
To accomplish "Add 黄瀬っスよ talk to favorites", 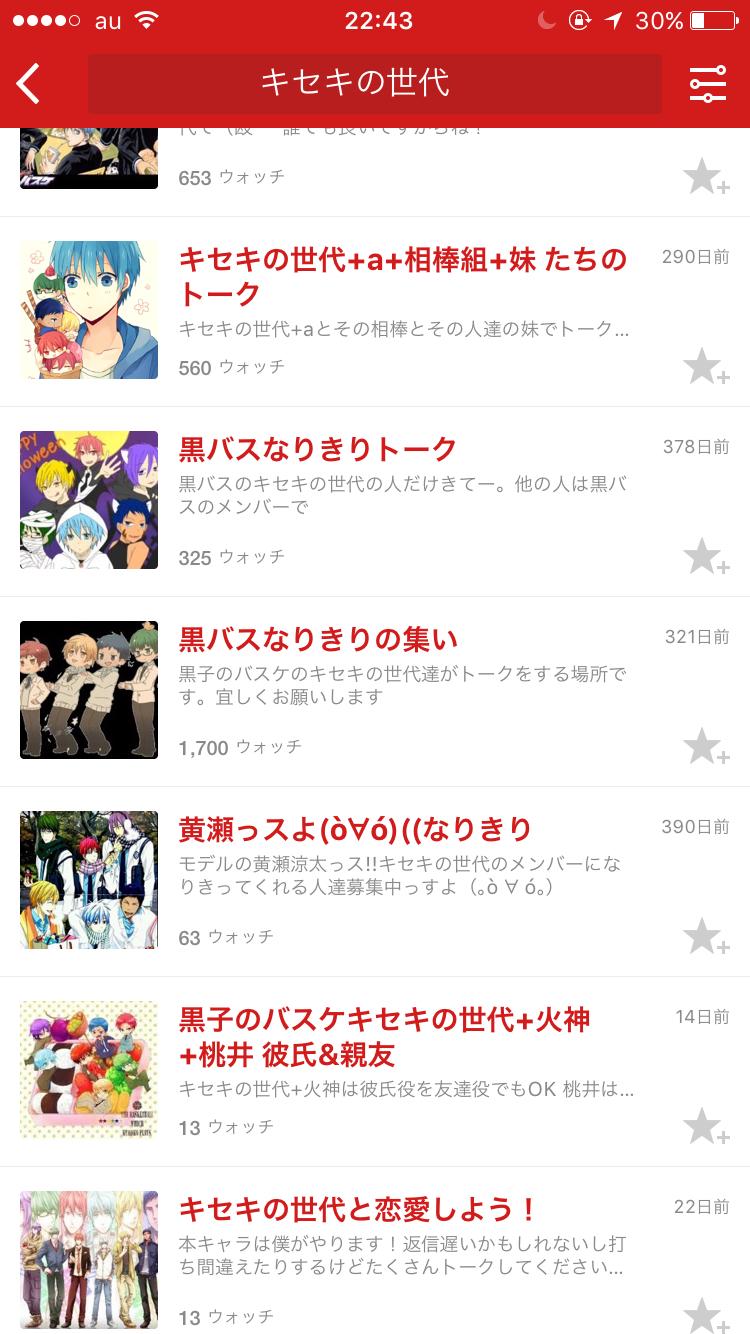I will pos(704,937).
